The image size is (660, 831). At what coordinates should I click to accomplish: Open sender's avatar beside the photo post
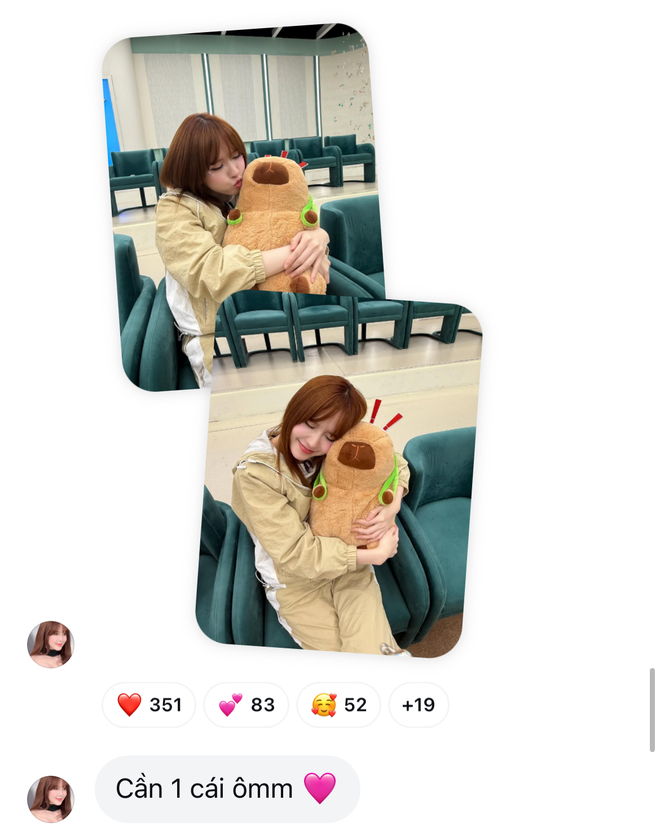tap(50, 644)
